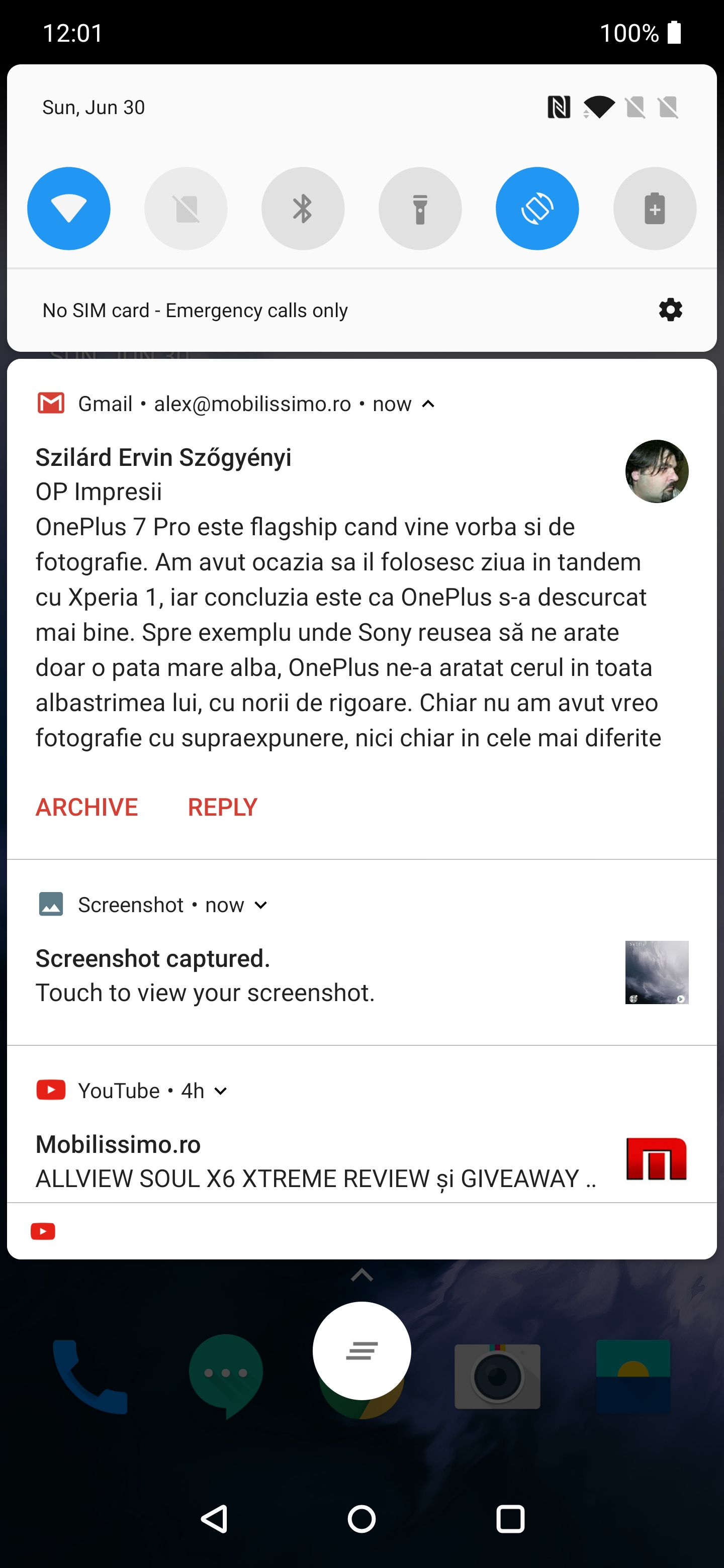
Task: Enable the Bluetooth quick tile
Action: [303, 208]
